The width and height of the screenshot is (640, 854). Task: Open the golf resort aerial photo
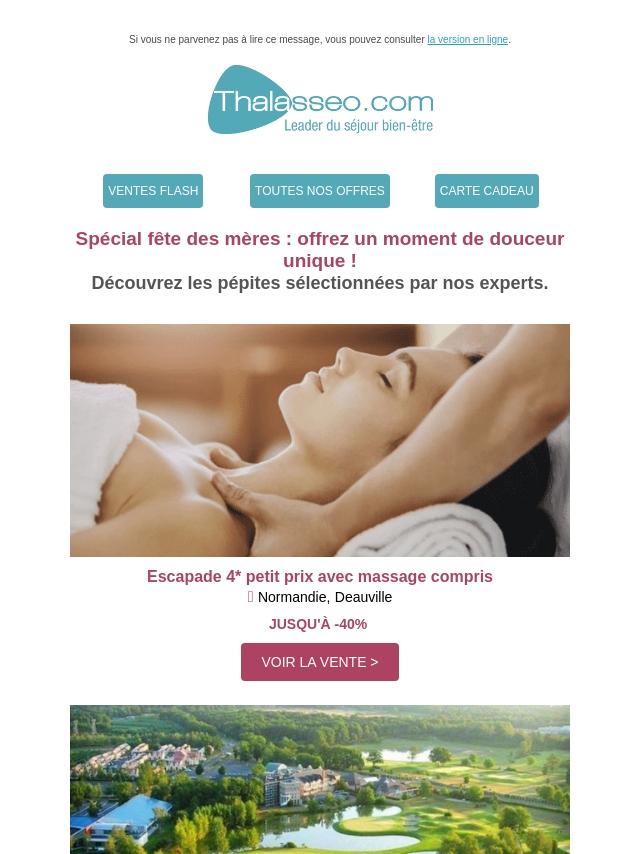coord(320,779)
